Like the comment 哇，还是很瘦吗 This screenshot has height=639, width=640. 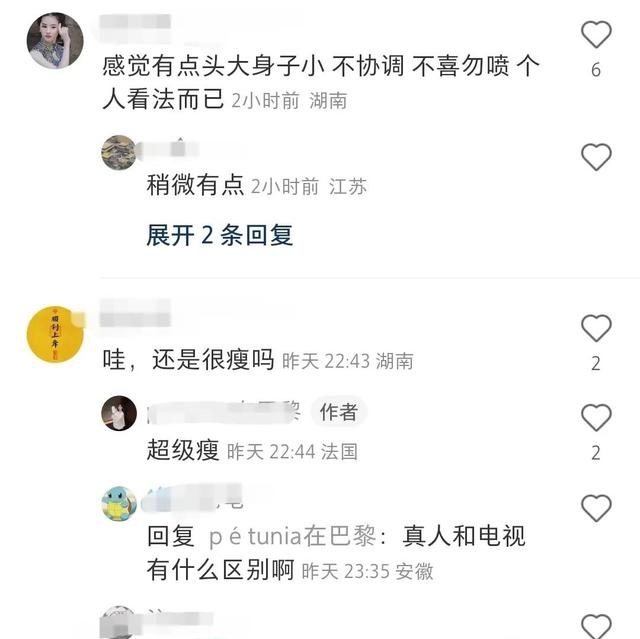click(x=596, y=328)
